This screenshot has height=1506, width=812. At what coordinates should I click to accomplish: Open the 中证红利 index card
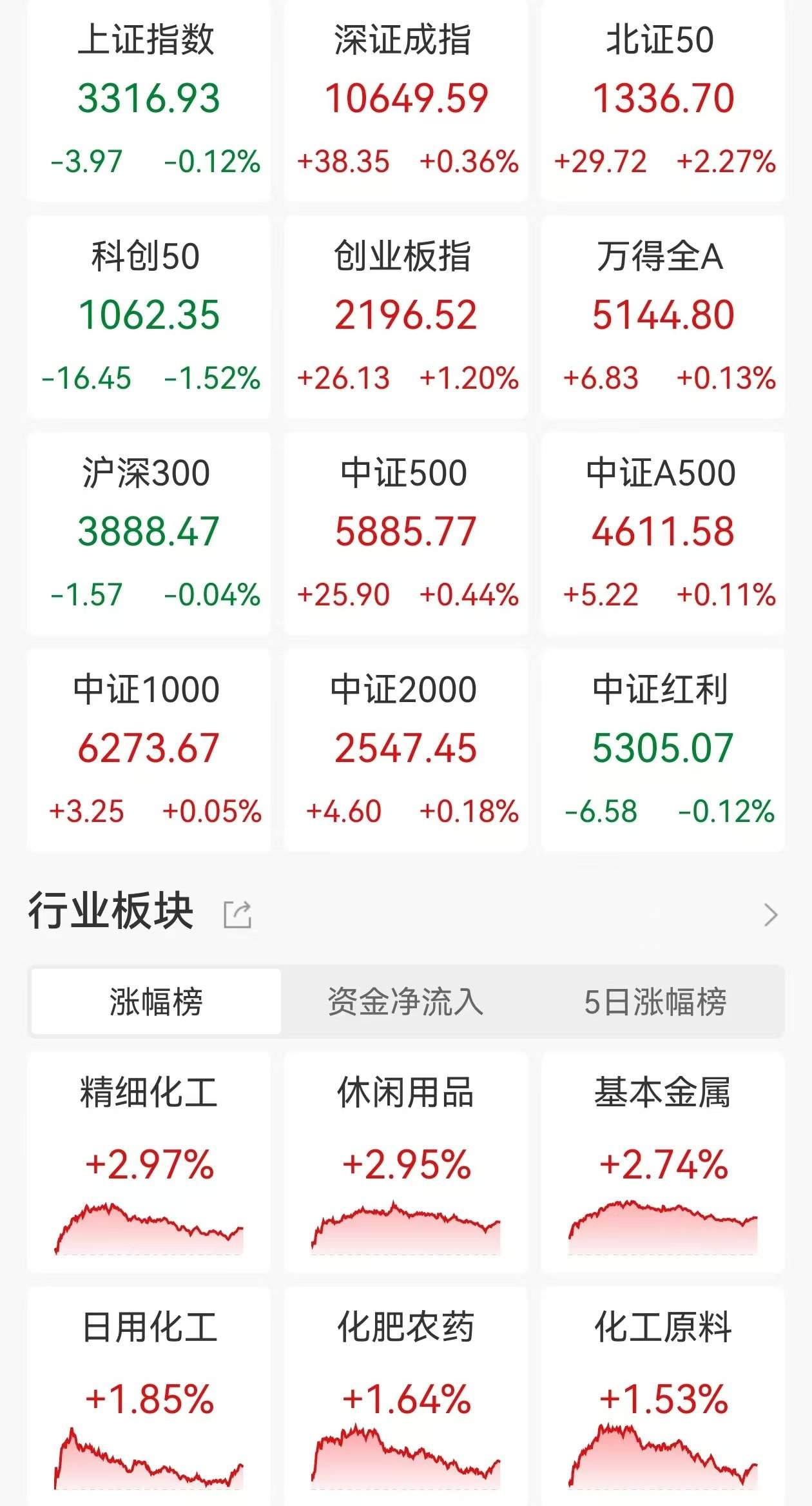(x=663, y=750)
